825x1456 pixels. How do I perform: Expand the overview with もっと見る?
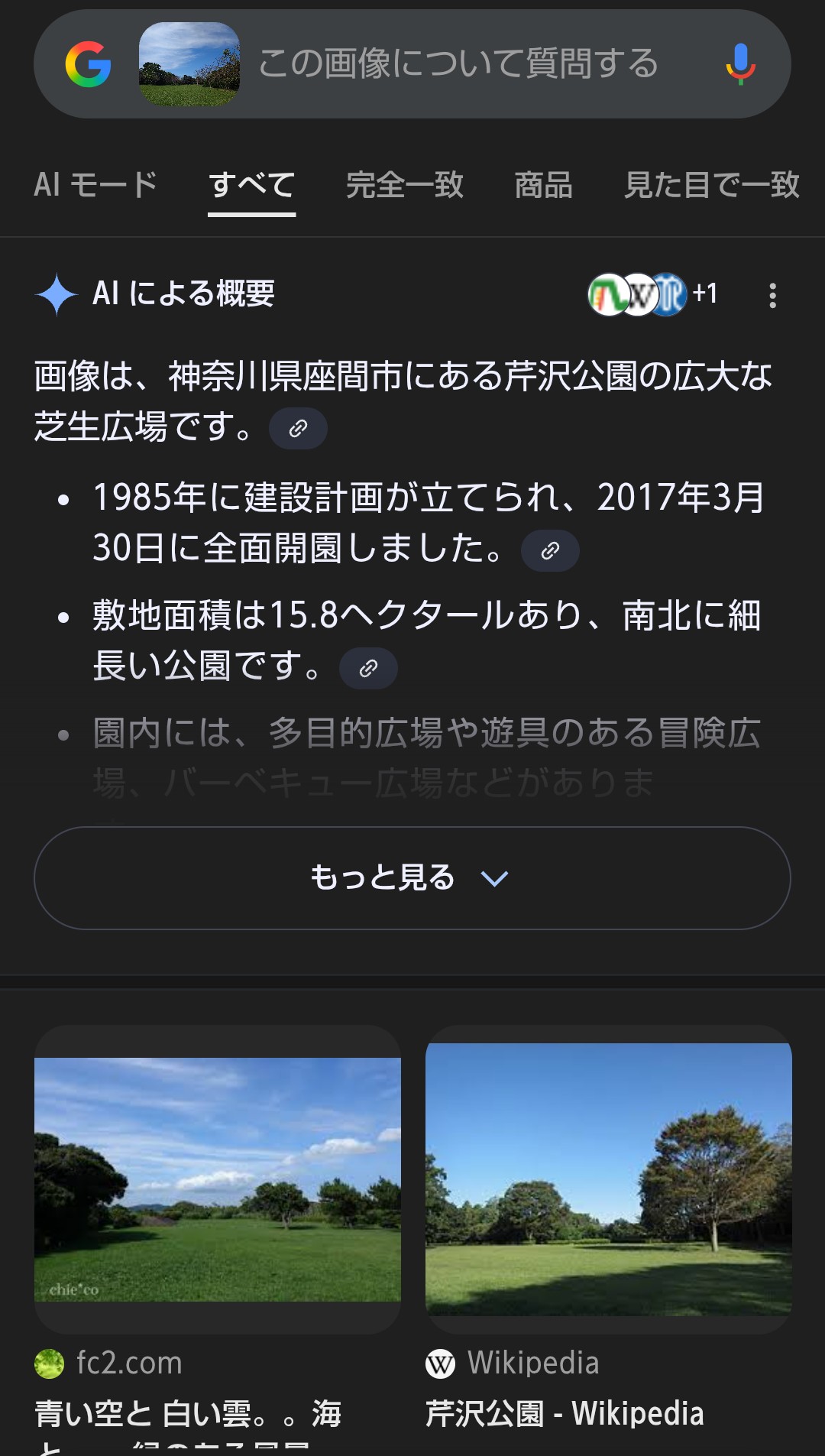[412, 878]
